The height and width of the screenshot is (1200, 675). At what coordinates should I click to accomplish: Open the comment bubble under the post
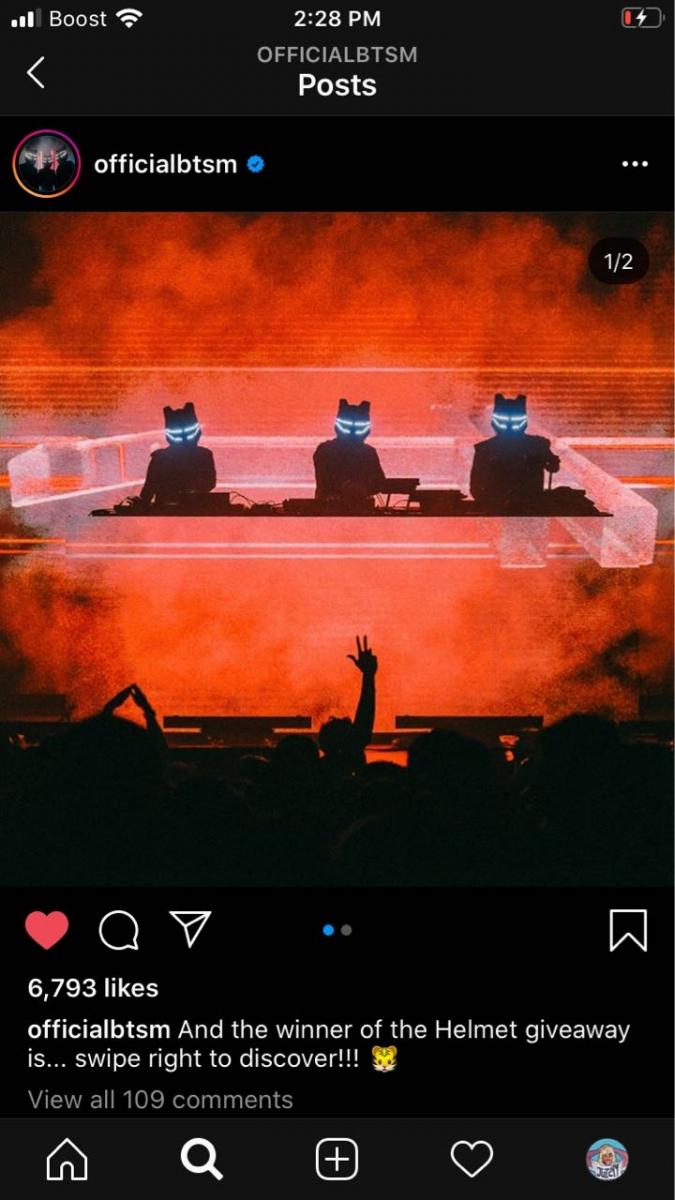pyautogui.click(x=119, y=931)
